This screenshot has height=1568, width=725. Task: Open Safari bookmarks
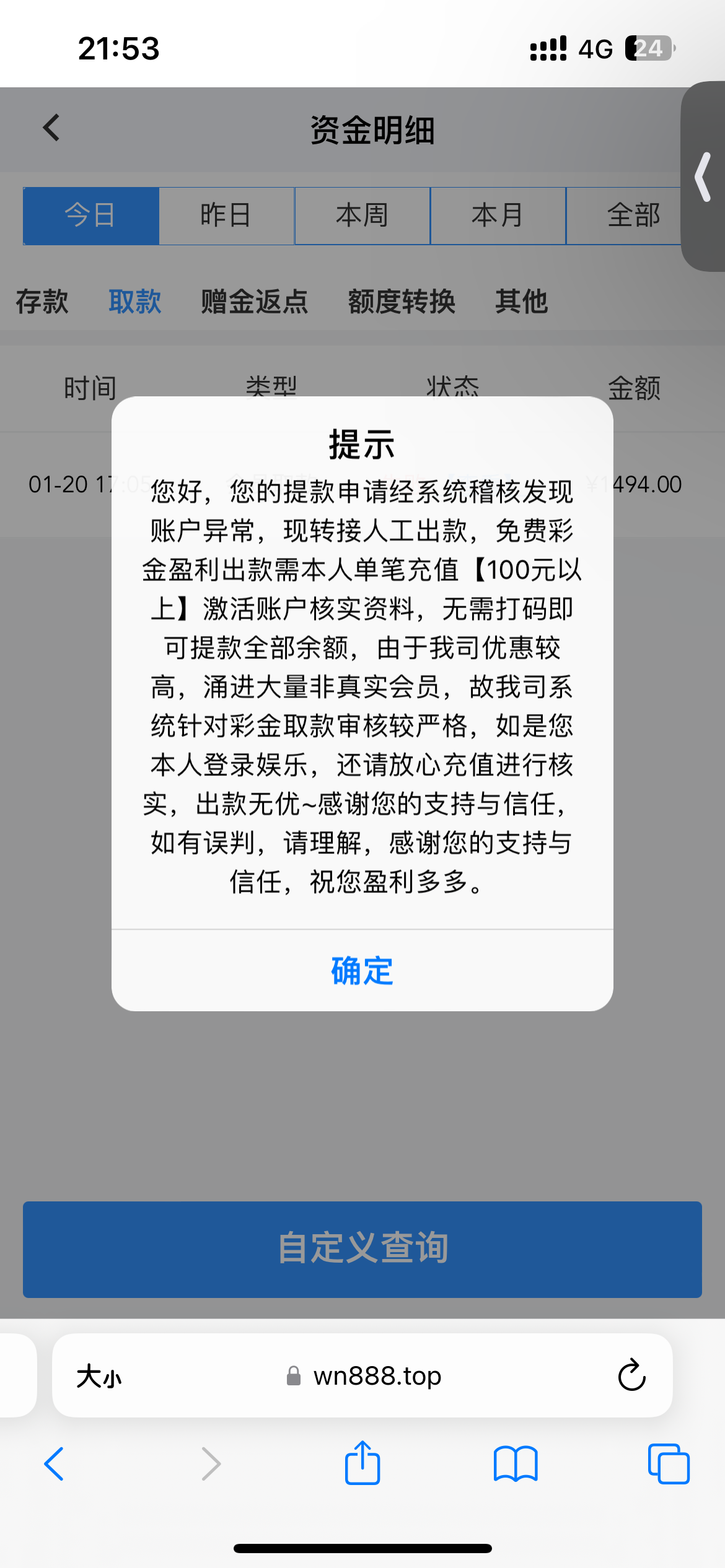(x=516, y=1464)
